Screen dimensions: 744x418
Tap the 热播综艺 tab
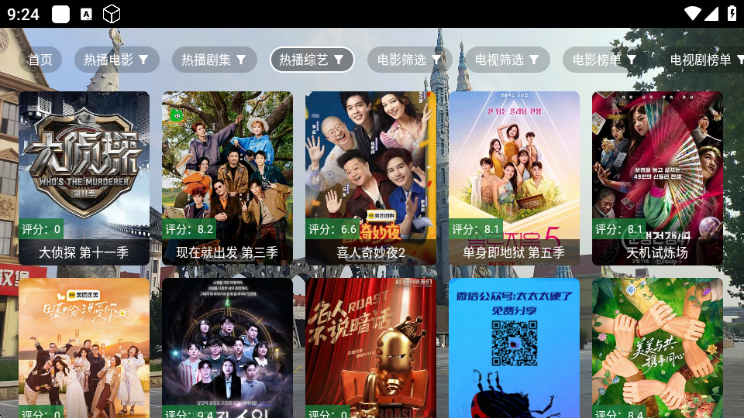[x=311, y=60]
